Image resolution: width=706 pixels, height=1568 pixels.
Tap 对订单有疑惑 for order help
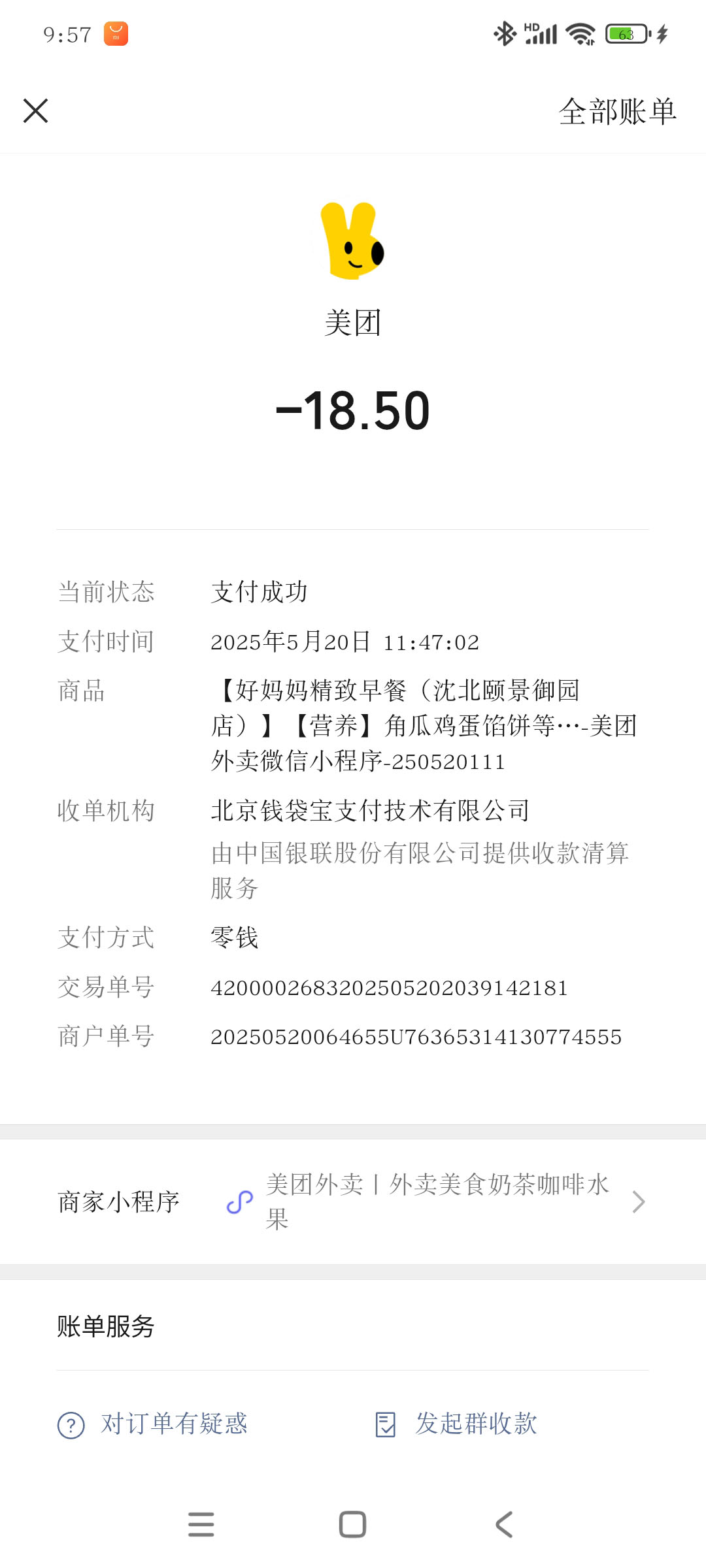[x=154, y=1424]
